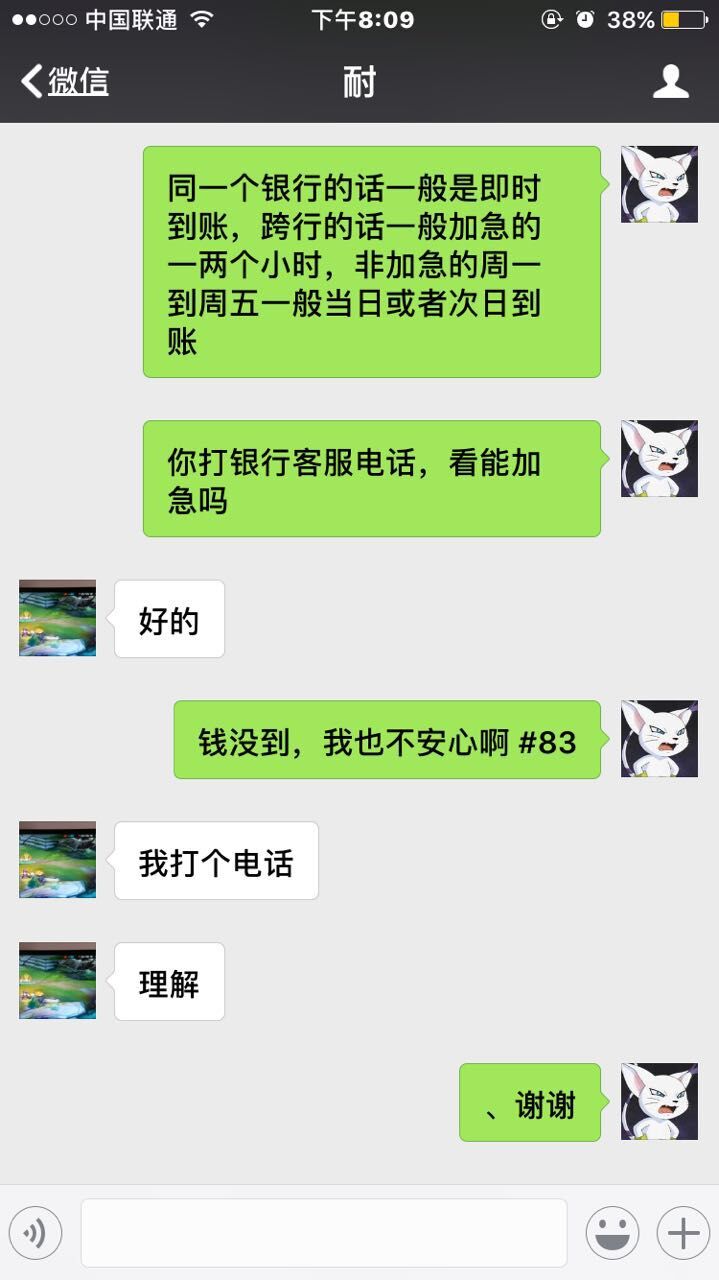
Task: Open the emoji sticker panel
Action: [612, 1233]
